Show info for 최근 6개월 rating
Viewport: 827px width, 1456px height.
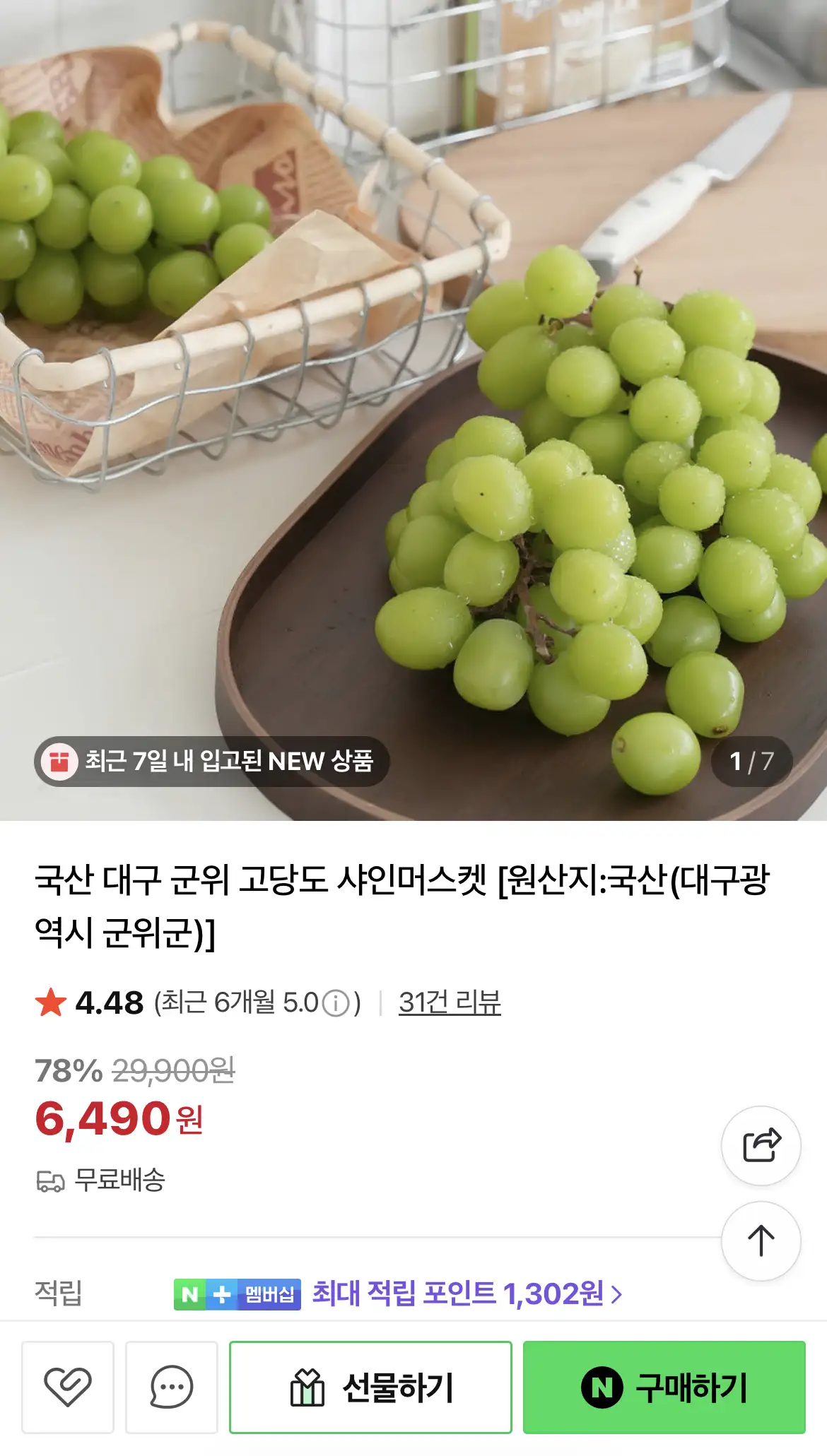coord(336,1003)
